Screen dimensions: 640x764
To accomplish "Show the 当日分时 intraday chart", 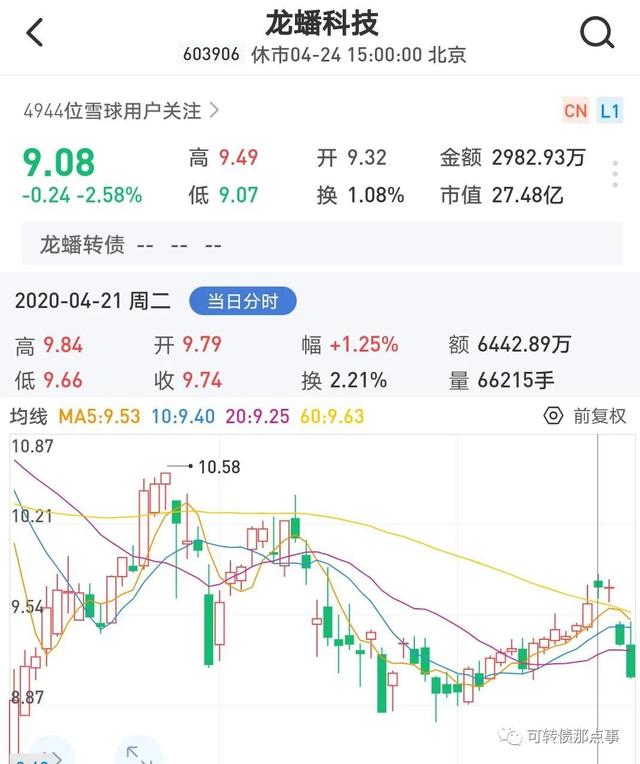I will [x=242, y=301].
